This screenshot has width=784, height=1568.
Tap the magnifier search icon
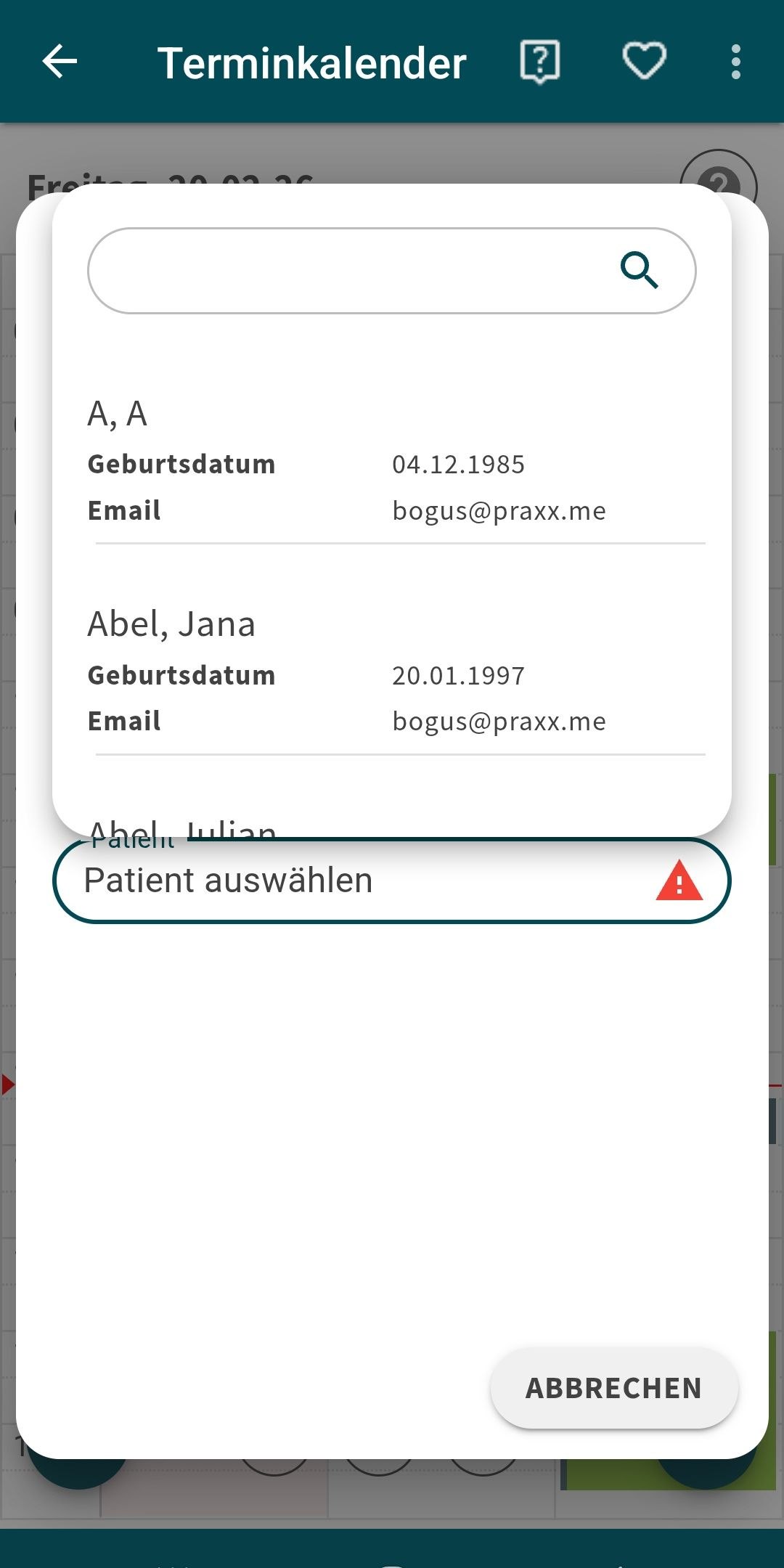coord(640,271)
